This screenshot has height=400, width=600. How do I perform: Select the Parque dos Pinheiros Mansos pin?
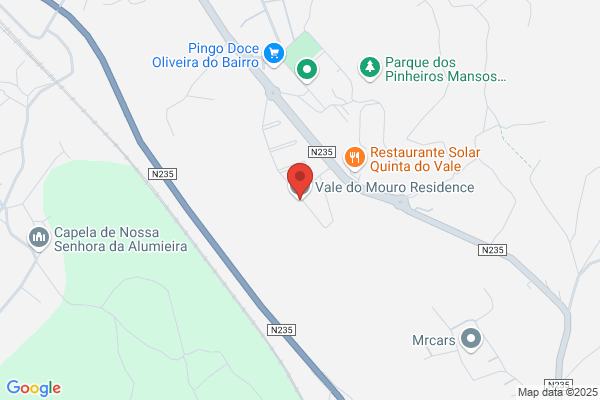pyautogui.click(x=370, y=68)
